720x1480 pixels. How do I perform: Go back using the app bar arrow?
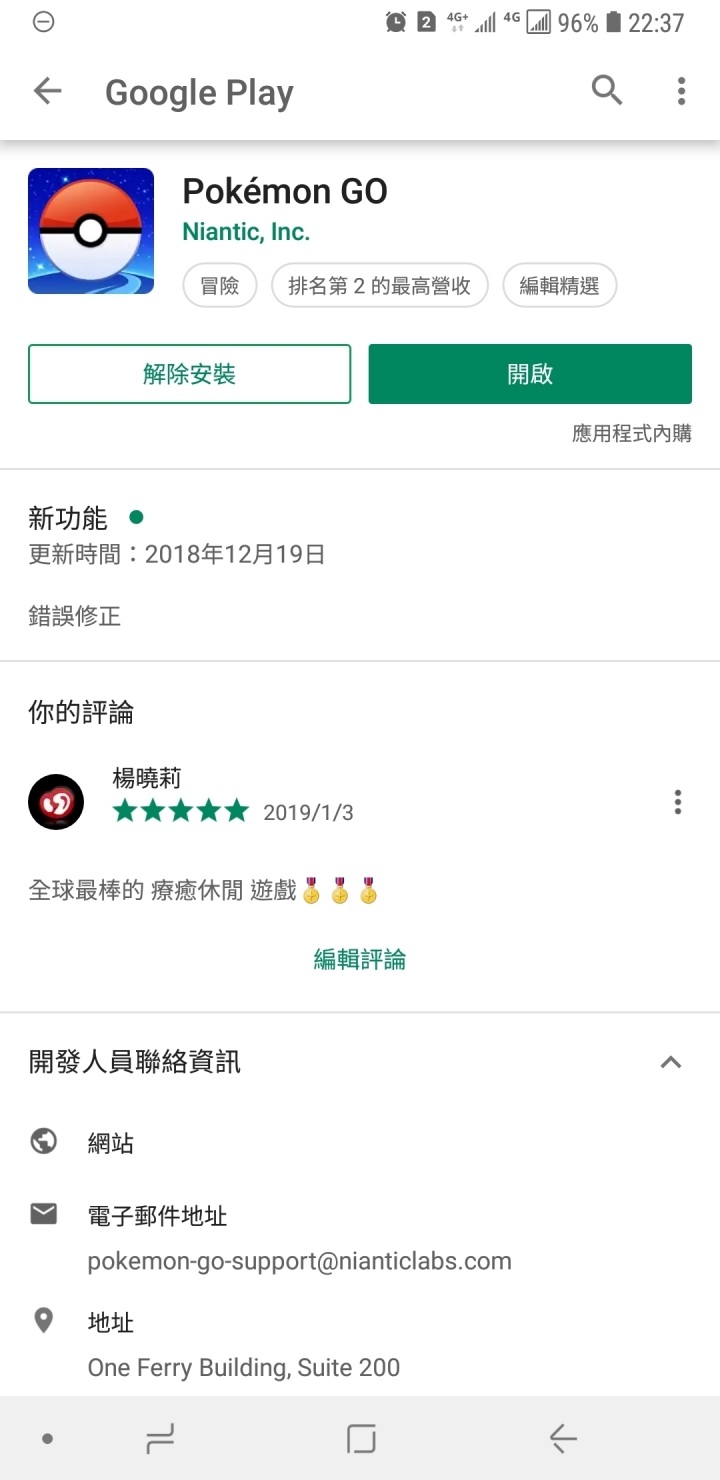47,91
